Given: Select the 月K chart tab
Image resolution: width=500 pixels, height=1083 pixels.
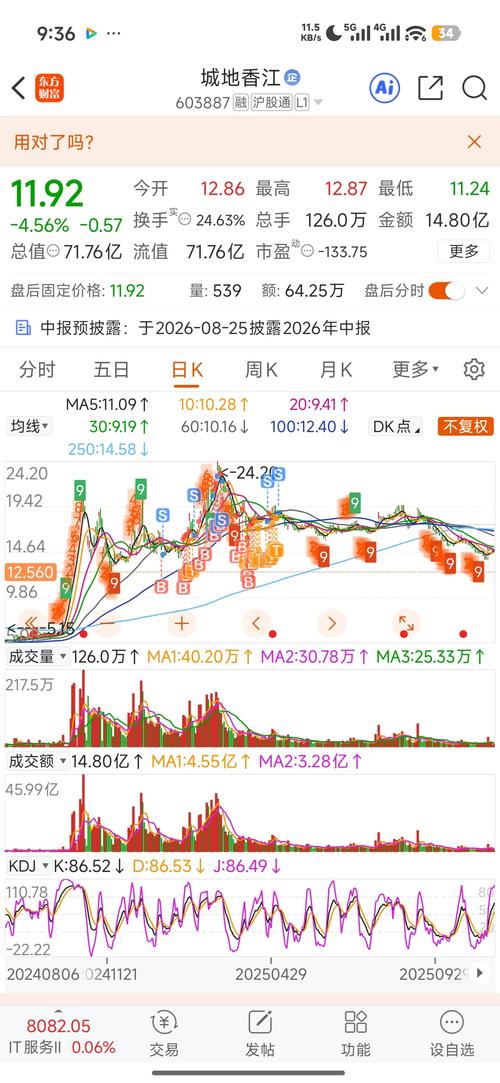Looking at the screenshot, I should click(x=336, y=370).
